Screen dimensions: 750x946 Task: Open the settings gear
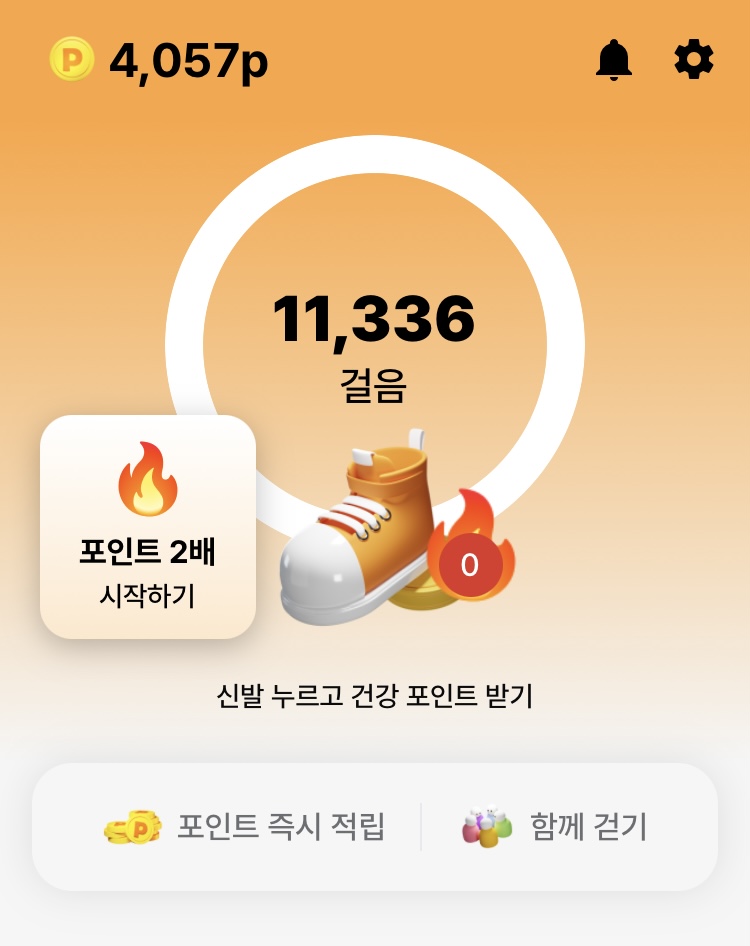coord(694,61)
